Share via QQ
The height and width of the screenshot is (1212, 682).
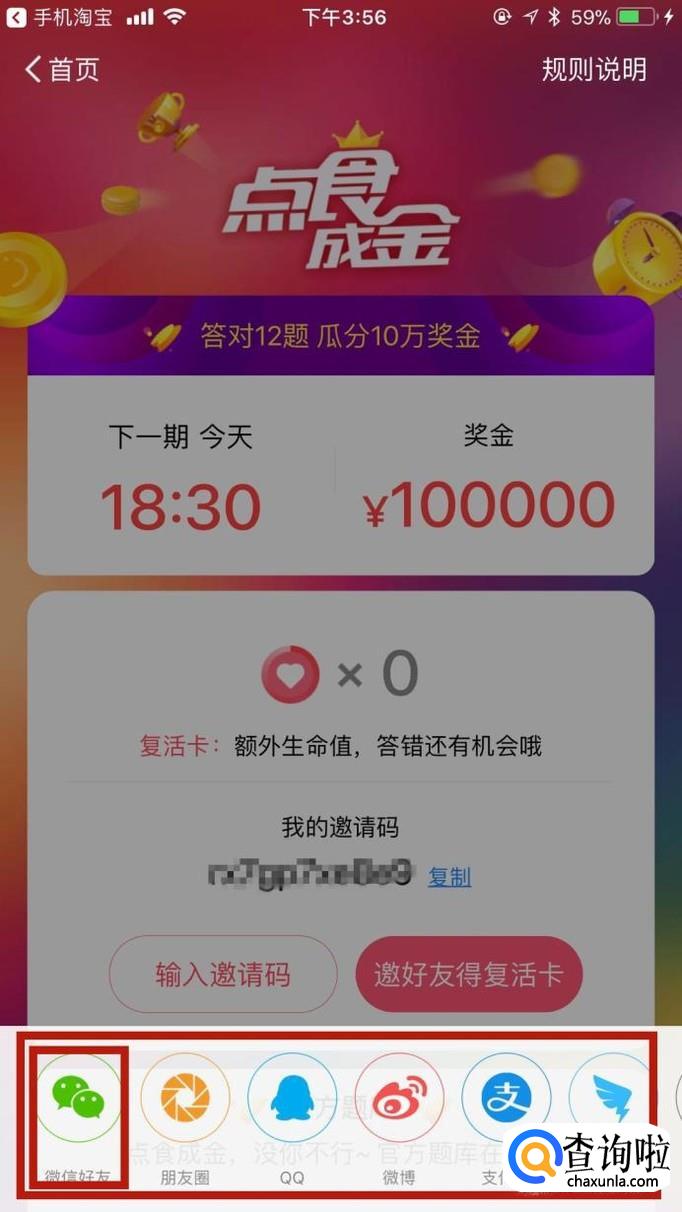pyautogui.click(x=292, y=1099)
